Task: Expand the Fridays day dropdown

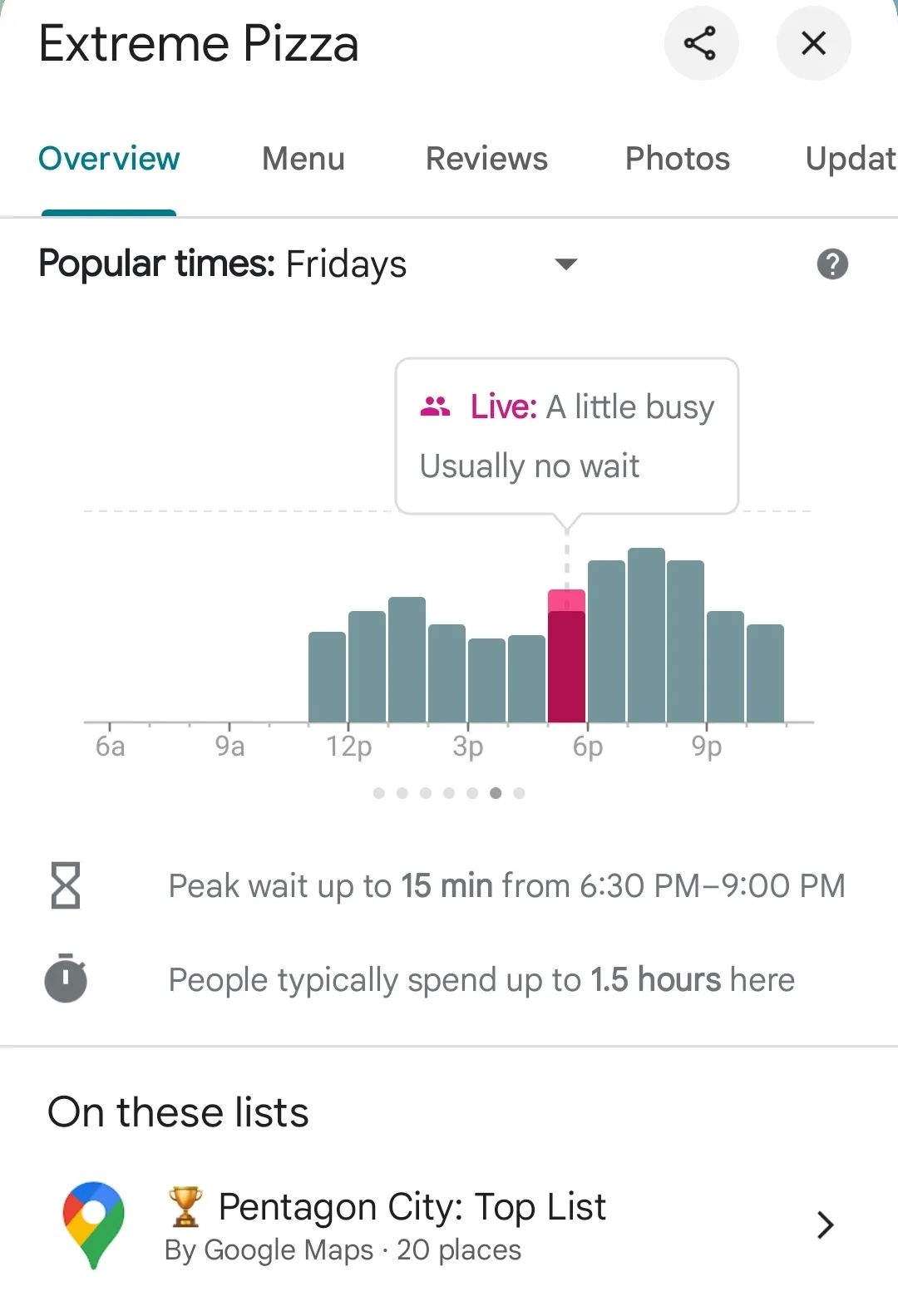Action: 565,264
